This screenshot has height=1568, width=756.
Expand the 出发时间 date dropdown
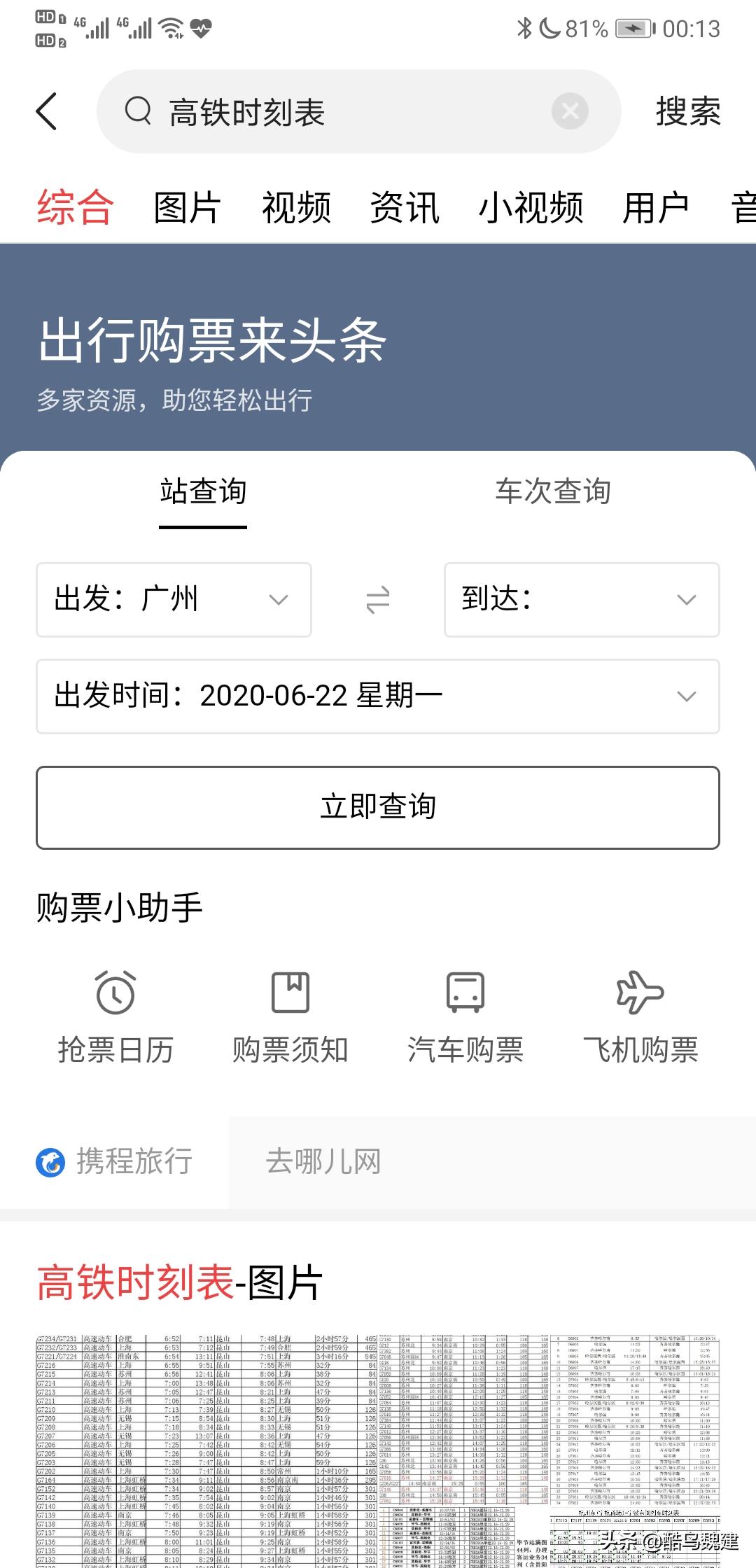pyautogui.click(x=378, y=695)
